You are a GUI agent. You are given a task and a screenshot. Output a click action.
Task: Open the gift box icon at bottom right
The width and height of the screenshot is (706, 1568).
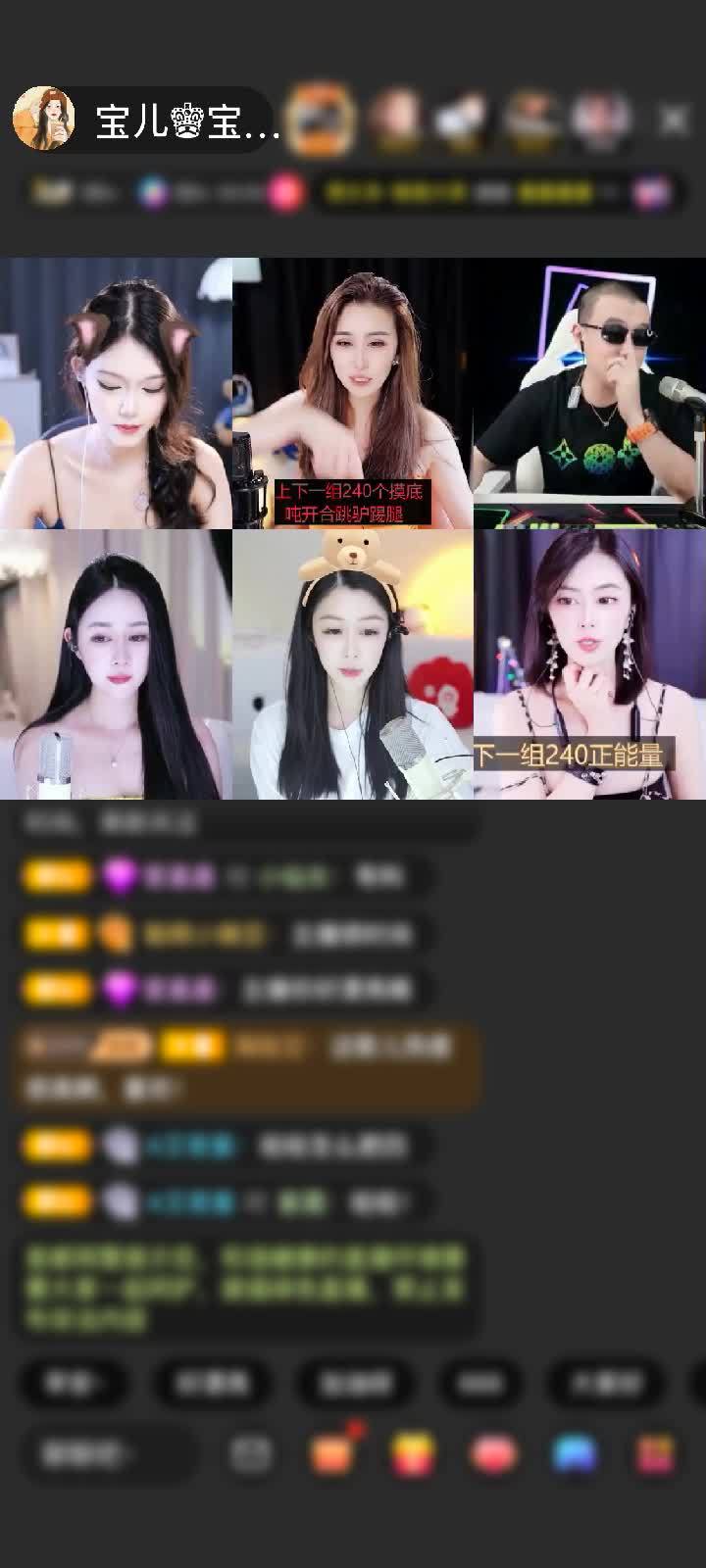click(x=655, y=1455)
